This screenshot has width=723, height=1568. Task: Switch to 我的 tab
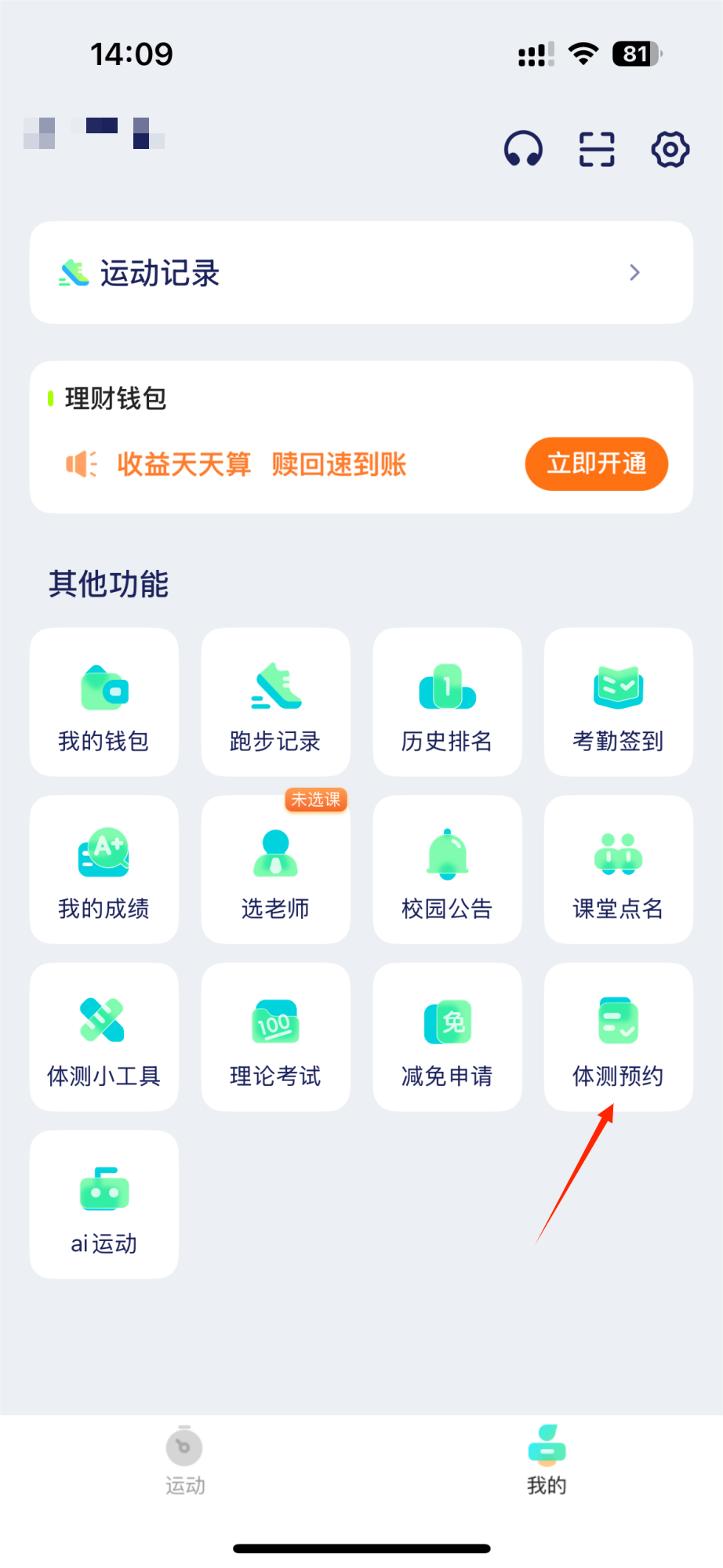[547, 1461]
